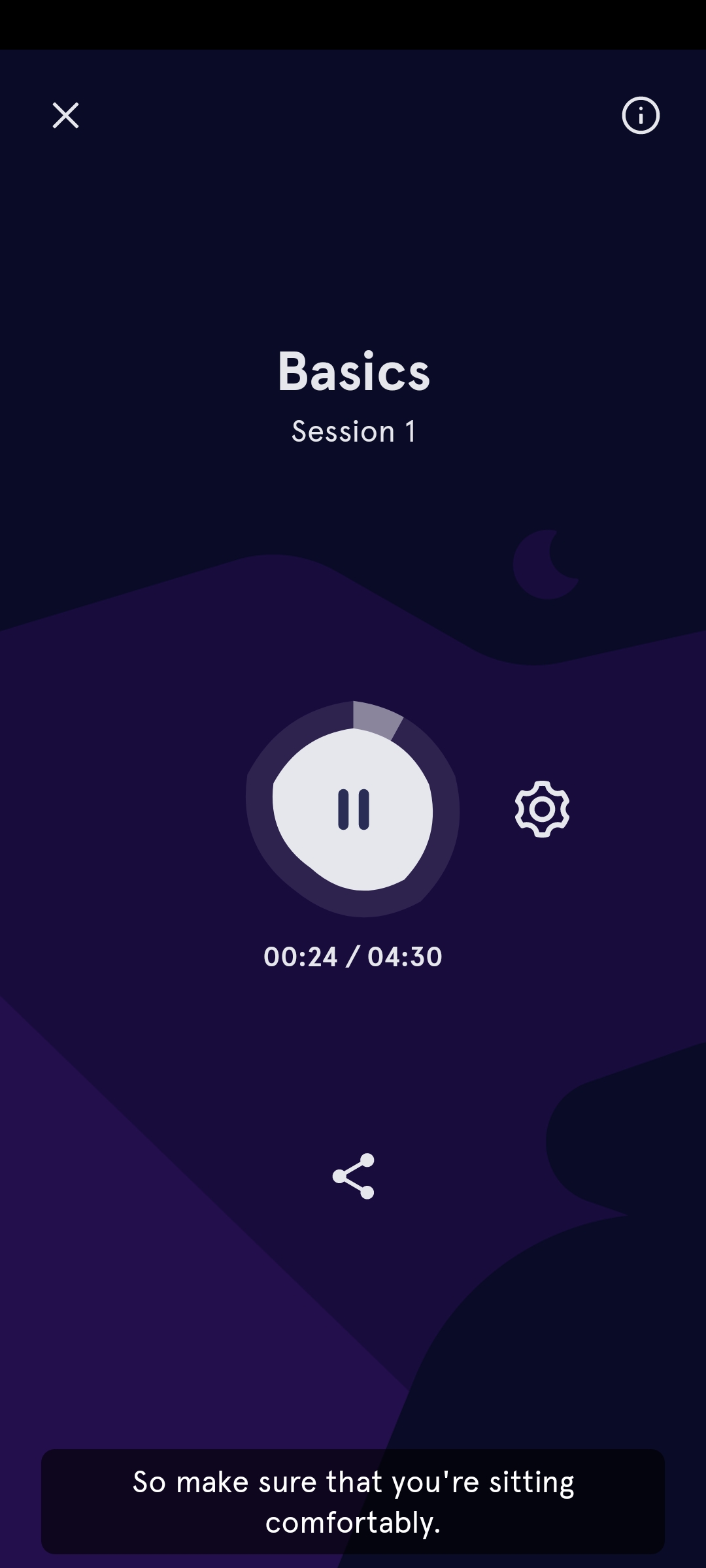The width and height of the screenshot is (706, 1568).
Task: Select the gear icon beside the timer
Action: (x=542, y=810)
